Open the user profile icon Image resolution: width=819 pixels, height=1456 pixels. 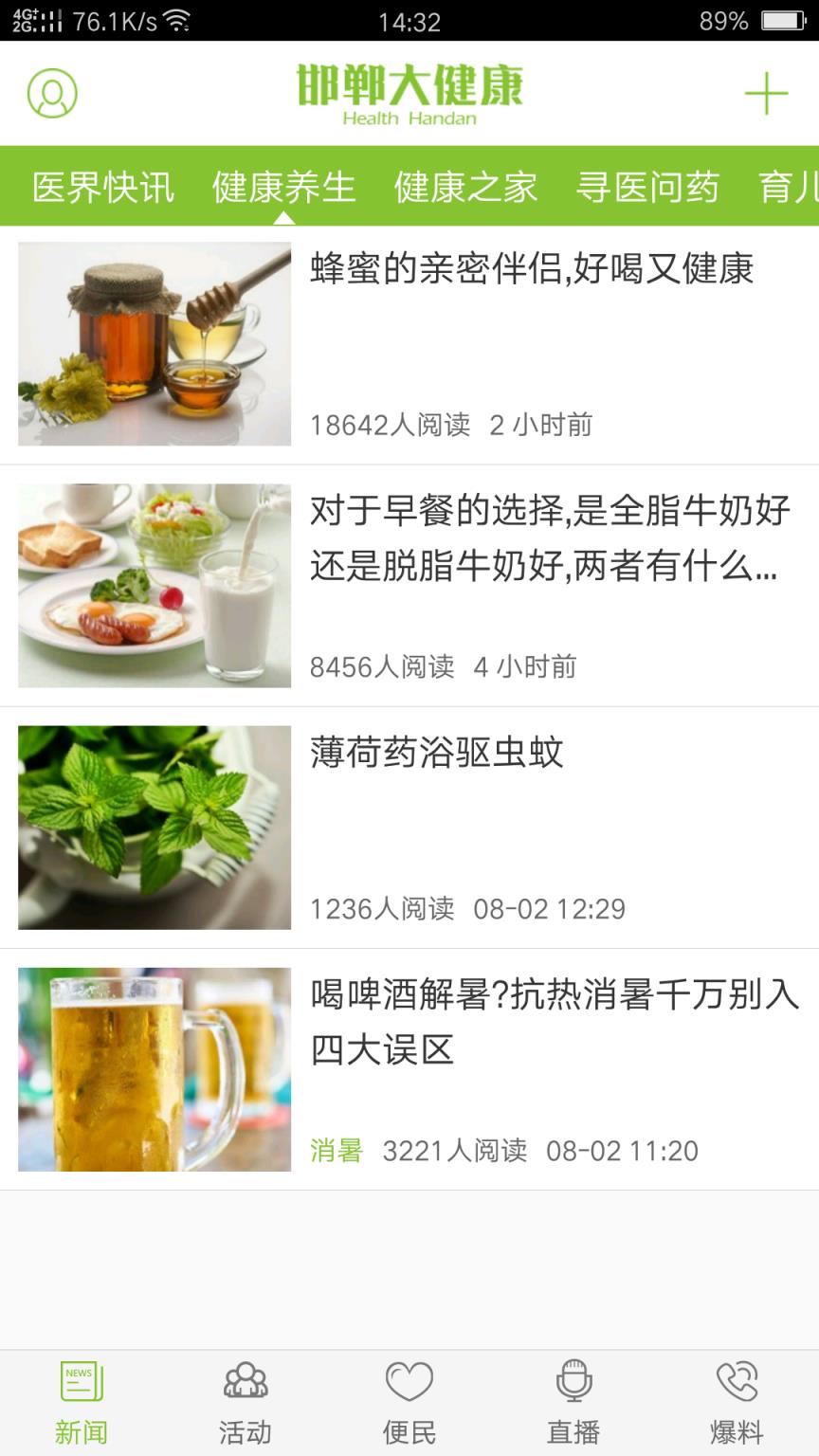(x=52, y=93)
